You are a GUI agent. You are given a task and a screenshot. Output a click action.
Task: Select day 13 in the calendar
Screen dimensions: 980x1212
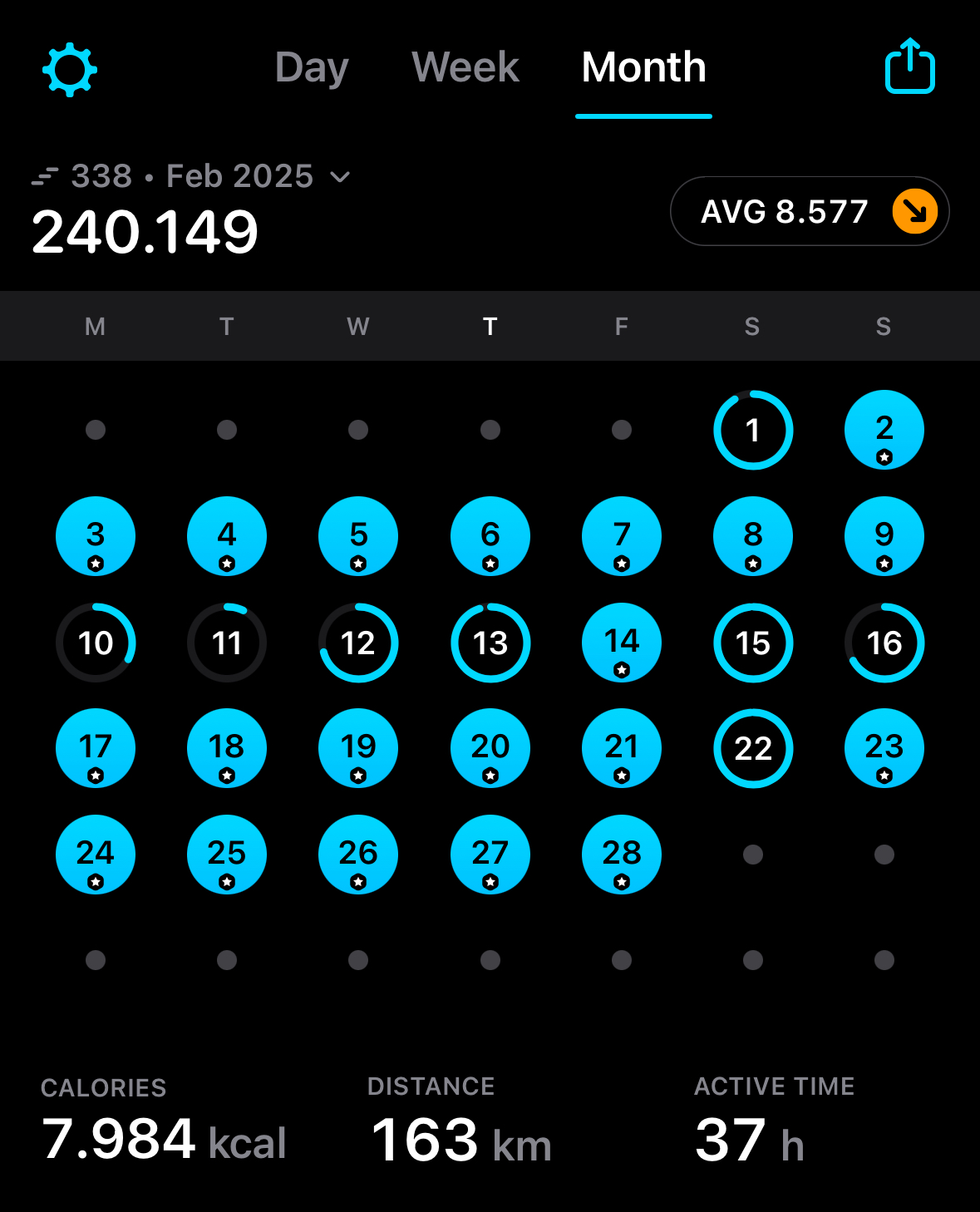[490, 643]
